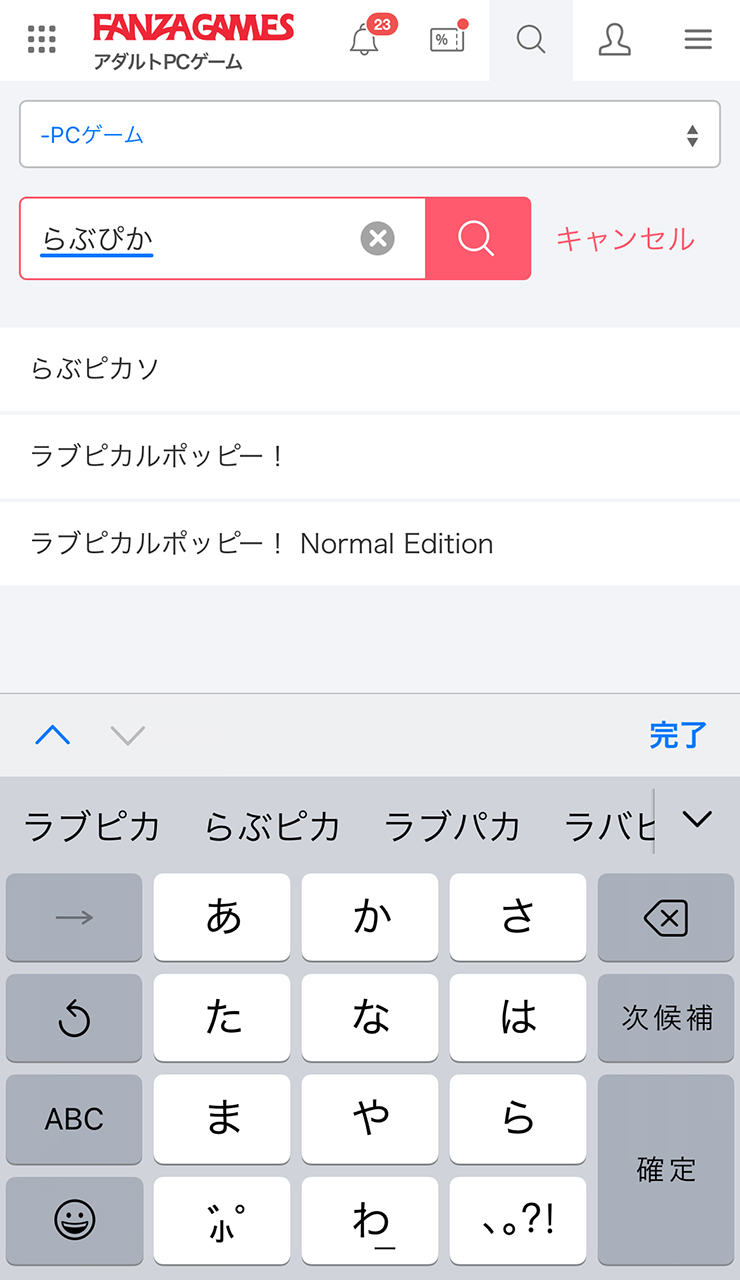Tap 完了 to dismiss the keyboard
740x1280 pixels.
(678, 736)
